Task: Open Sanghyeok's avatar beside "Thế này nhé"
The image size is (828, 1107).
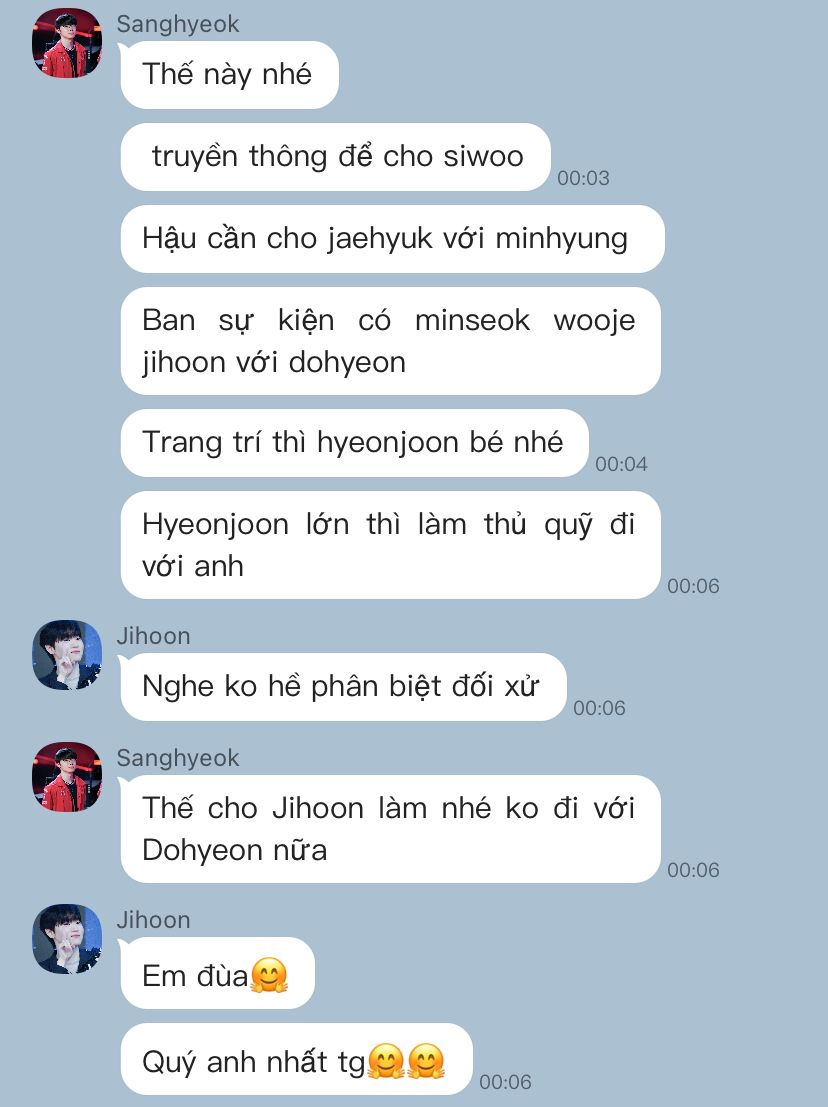Action: (67, 43)
